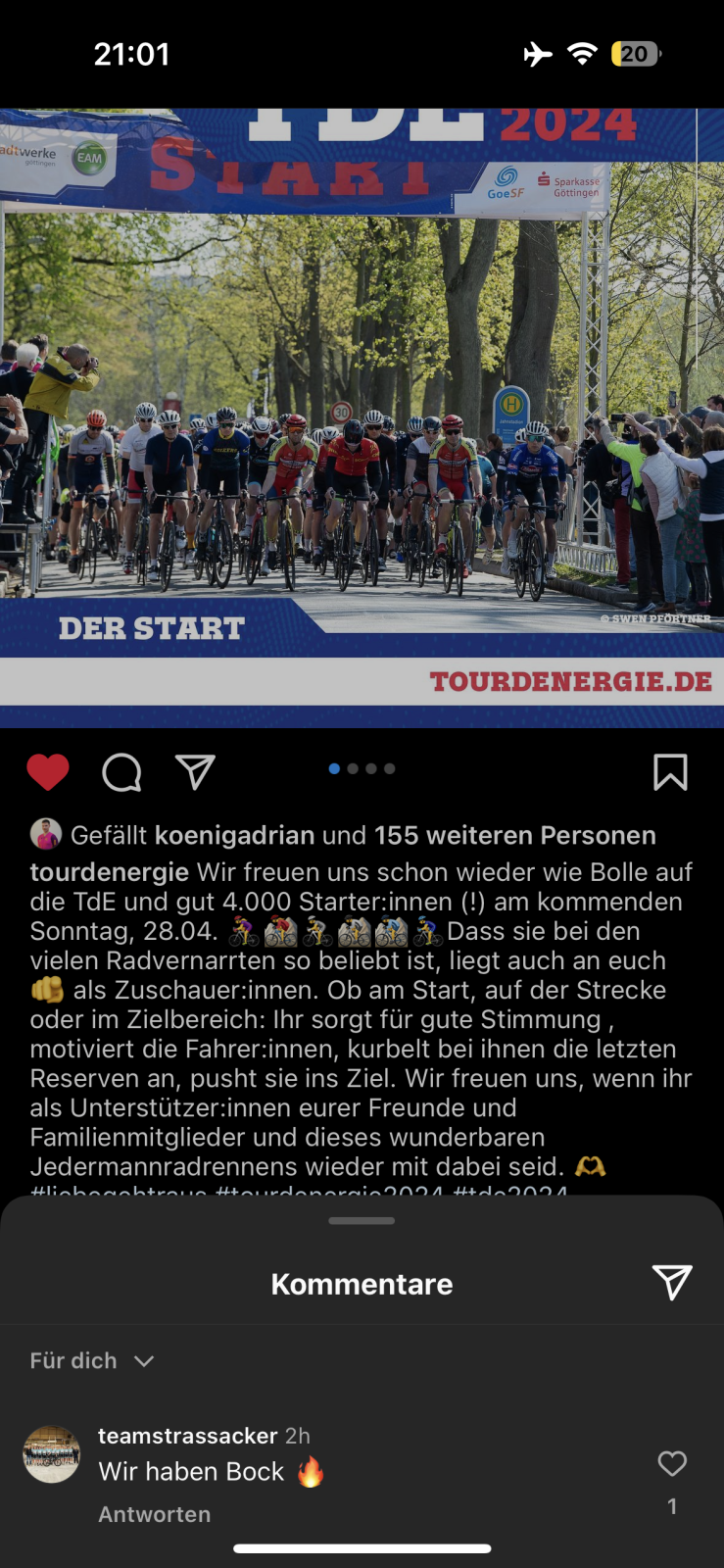Viewport: 724px width, 1568px height.
Task: Open koenigadrian's profile from the likes line
Action: tap(234, 836)
